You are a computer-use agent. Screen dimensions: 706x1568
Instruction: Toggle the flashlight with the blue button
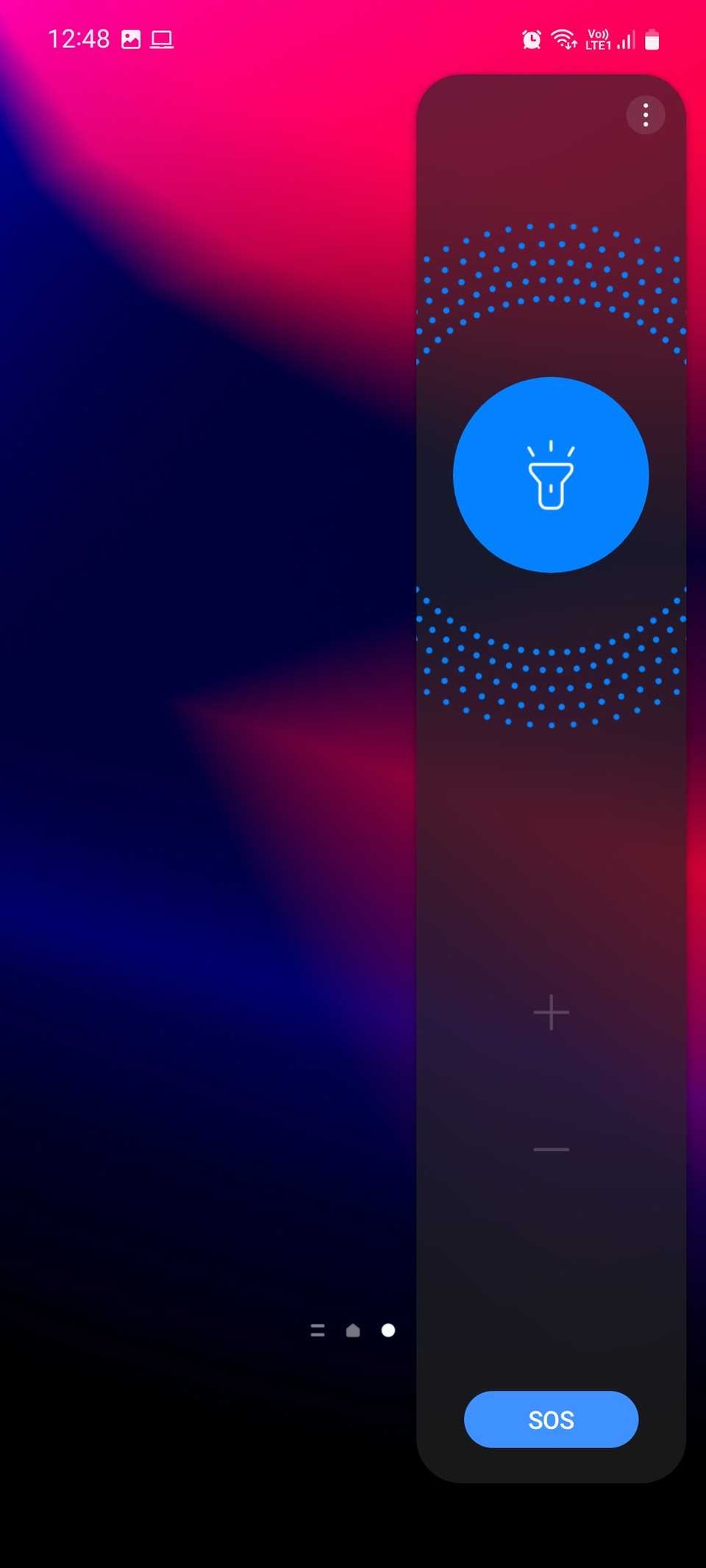551,475
